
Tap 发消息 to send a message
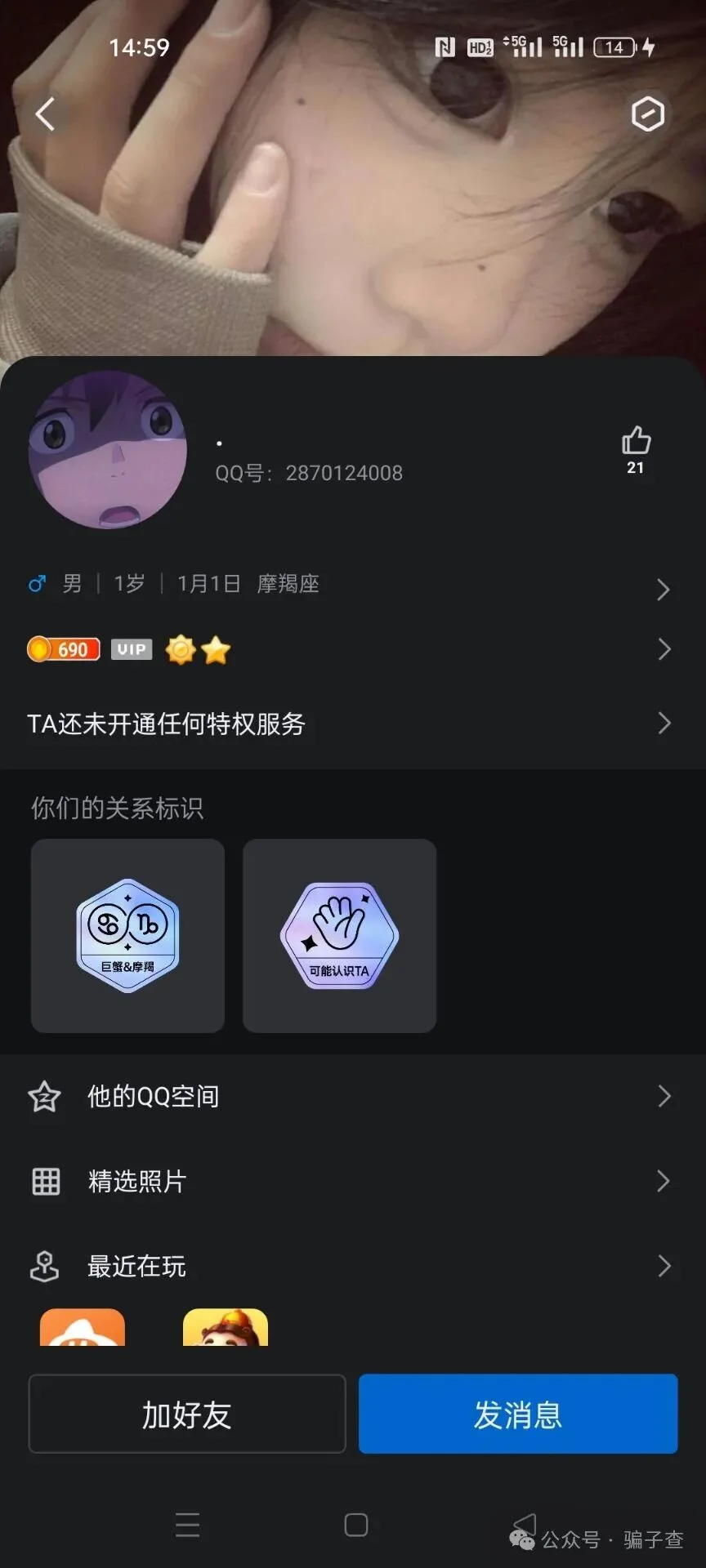(x=518, y=1414)
